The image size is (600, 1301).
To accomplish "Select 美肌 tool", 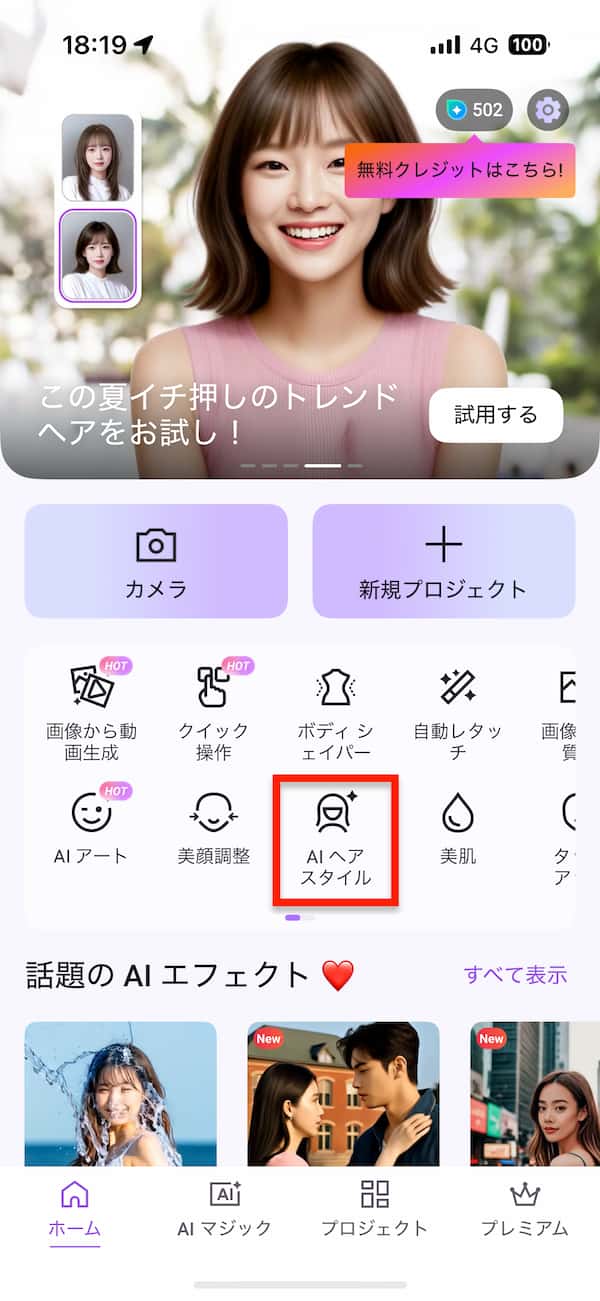I will [x=457, y=828].
